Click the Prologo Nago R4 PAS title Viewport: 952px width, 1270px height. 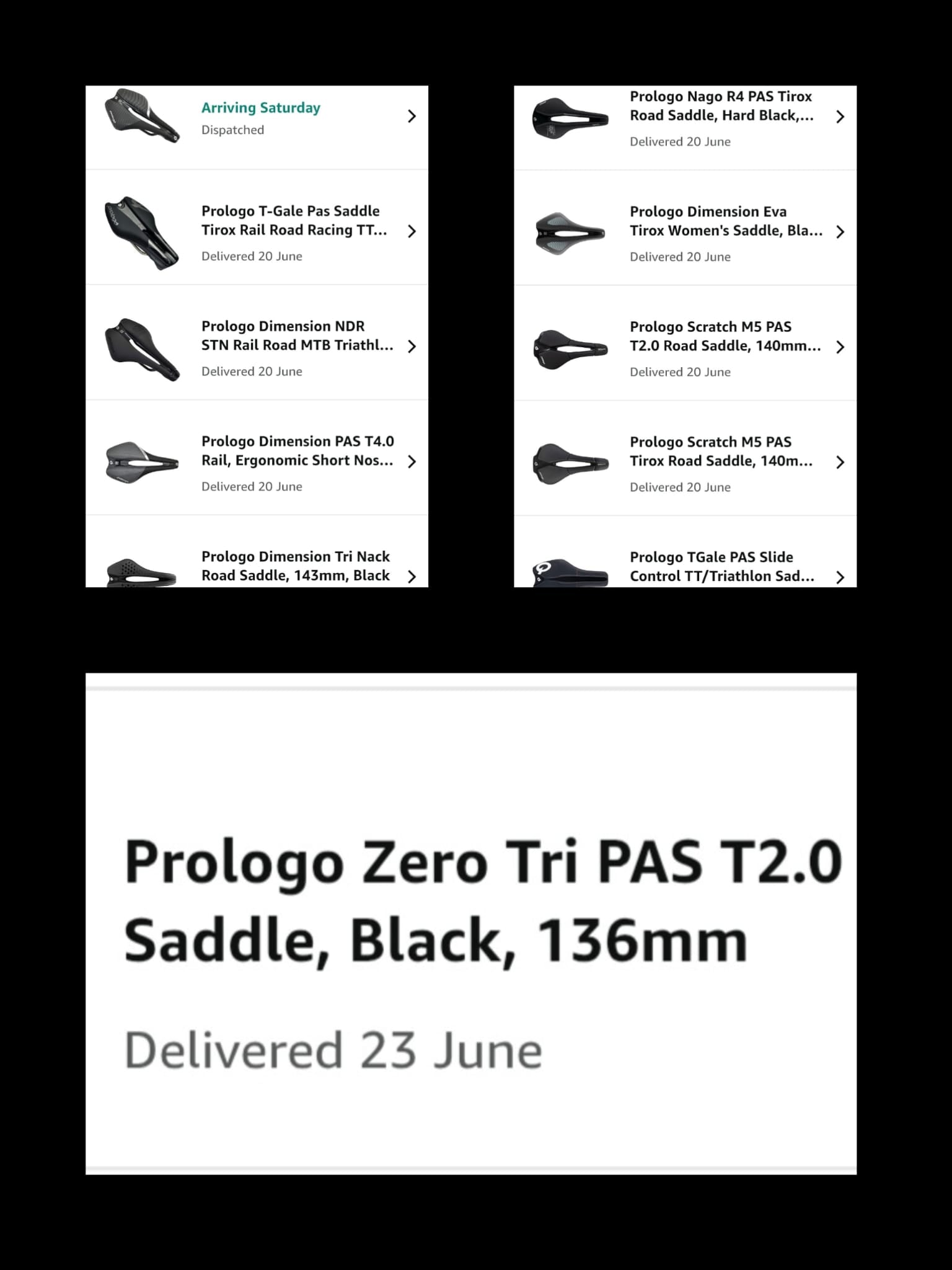(721, 106)
